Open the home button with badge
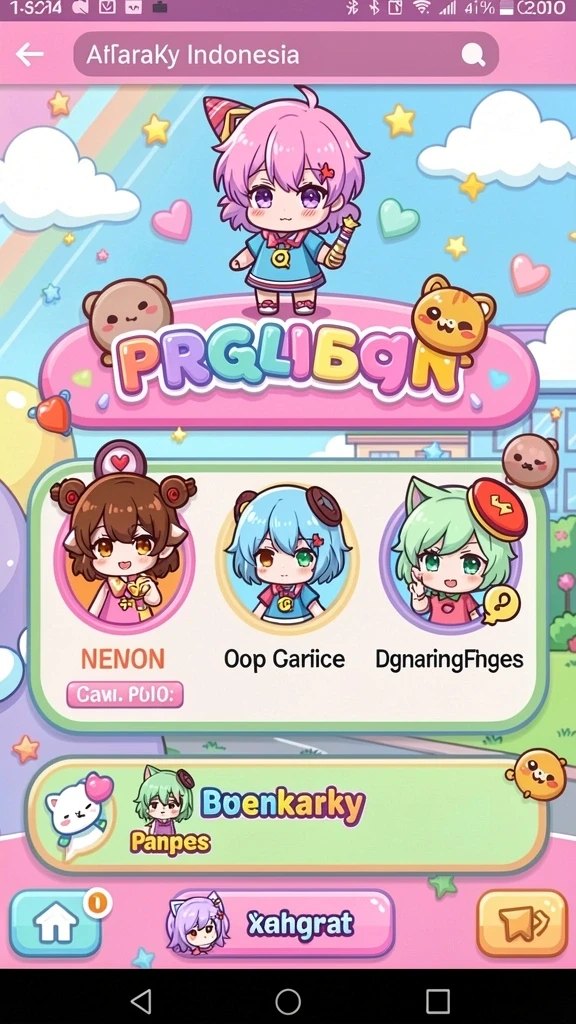Screen dimensions: 576x1024 click(x=56, y=923)
